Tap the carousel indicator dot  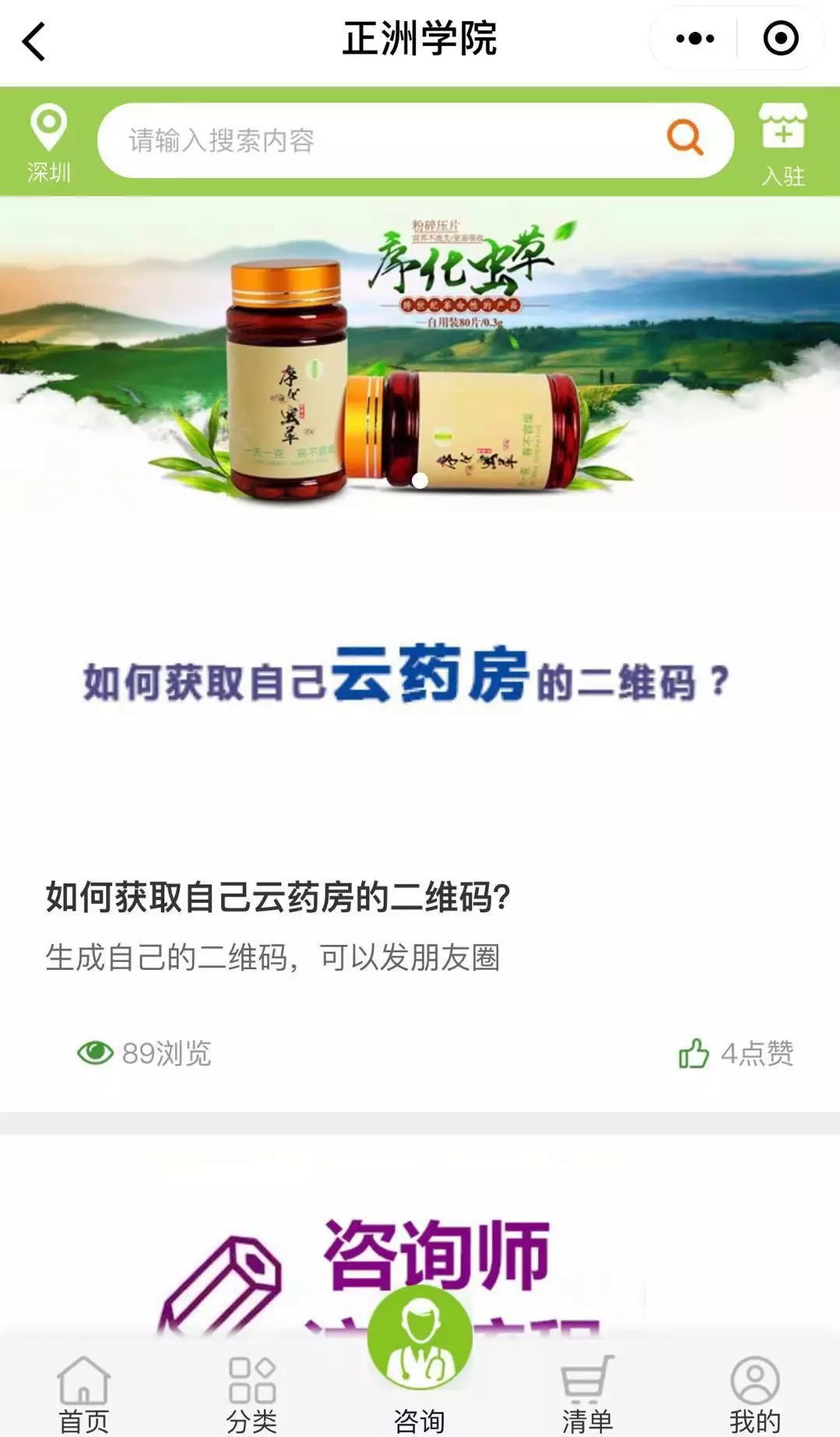420,480
